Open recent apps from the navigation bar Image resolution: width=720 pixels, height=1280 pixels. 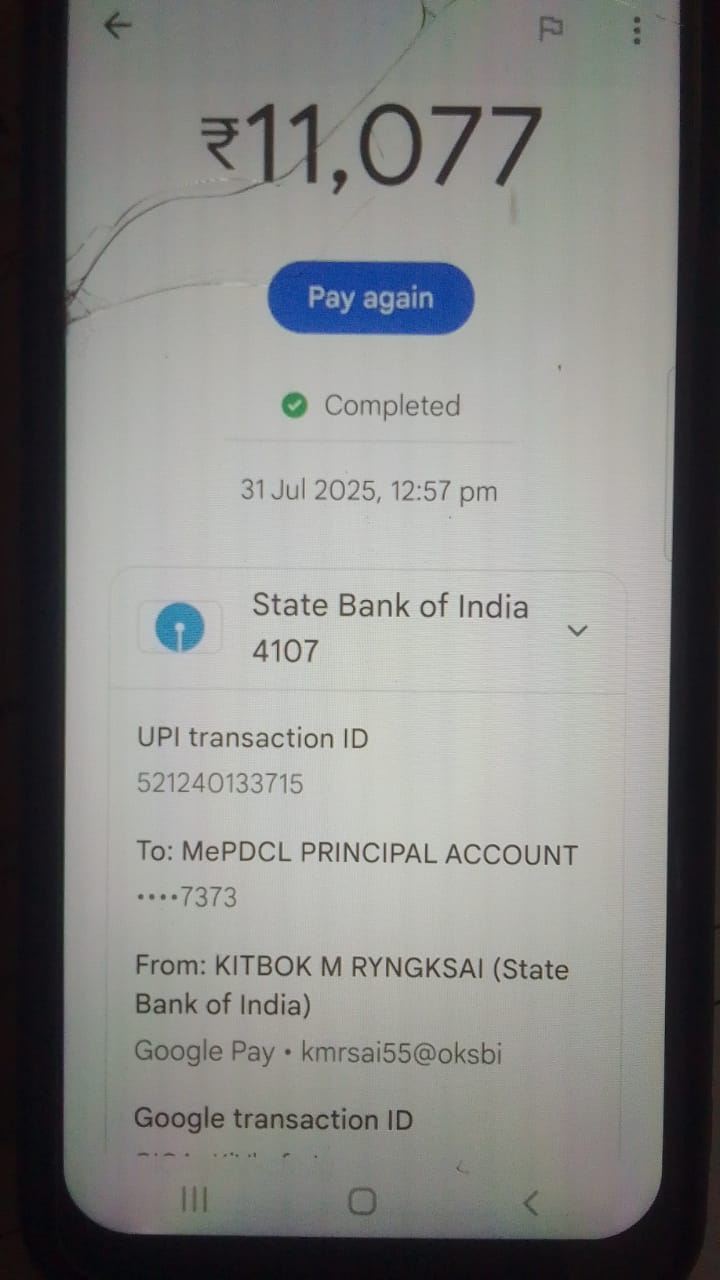tap(193, 1200)
